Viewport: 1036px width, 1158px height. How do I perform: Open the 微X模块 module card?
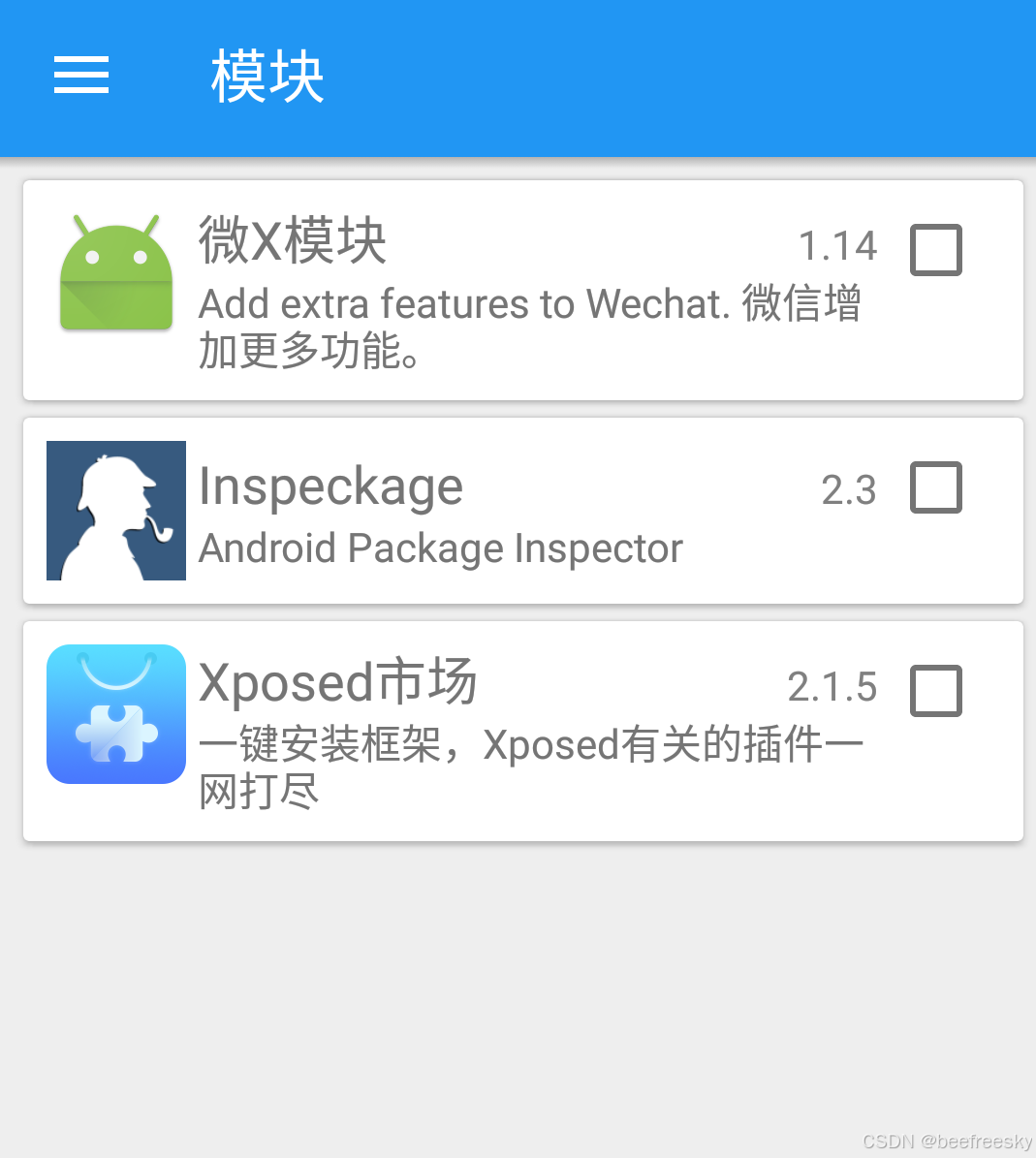[522, 291]
